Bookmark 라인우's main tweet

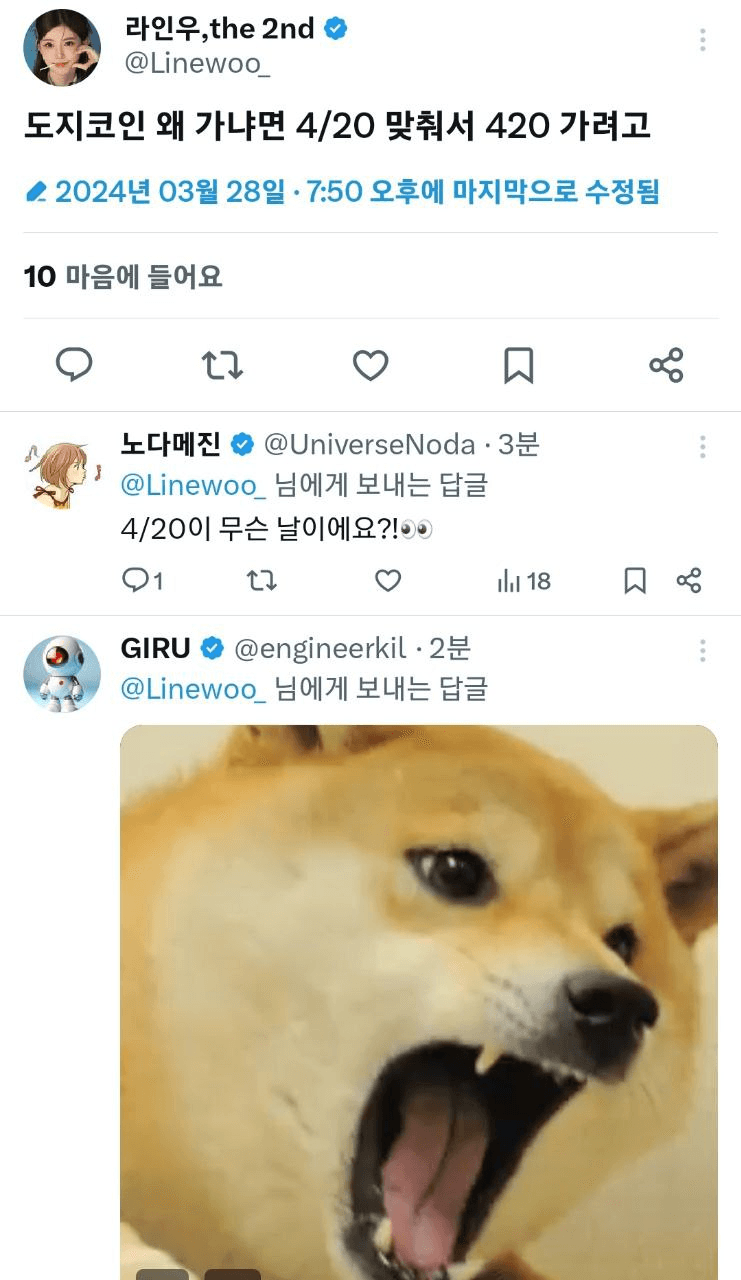[518, 365]
